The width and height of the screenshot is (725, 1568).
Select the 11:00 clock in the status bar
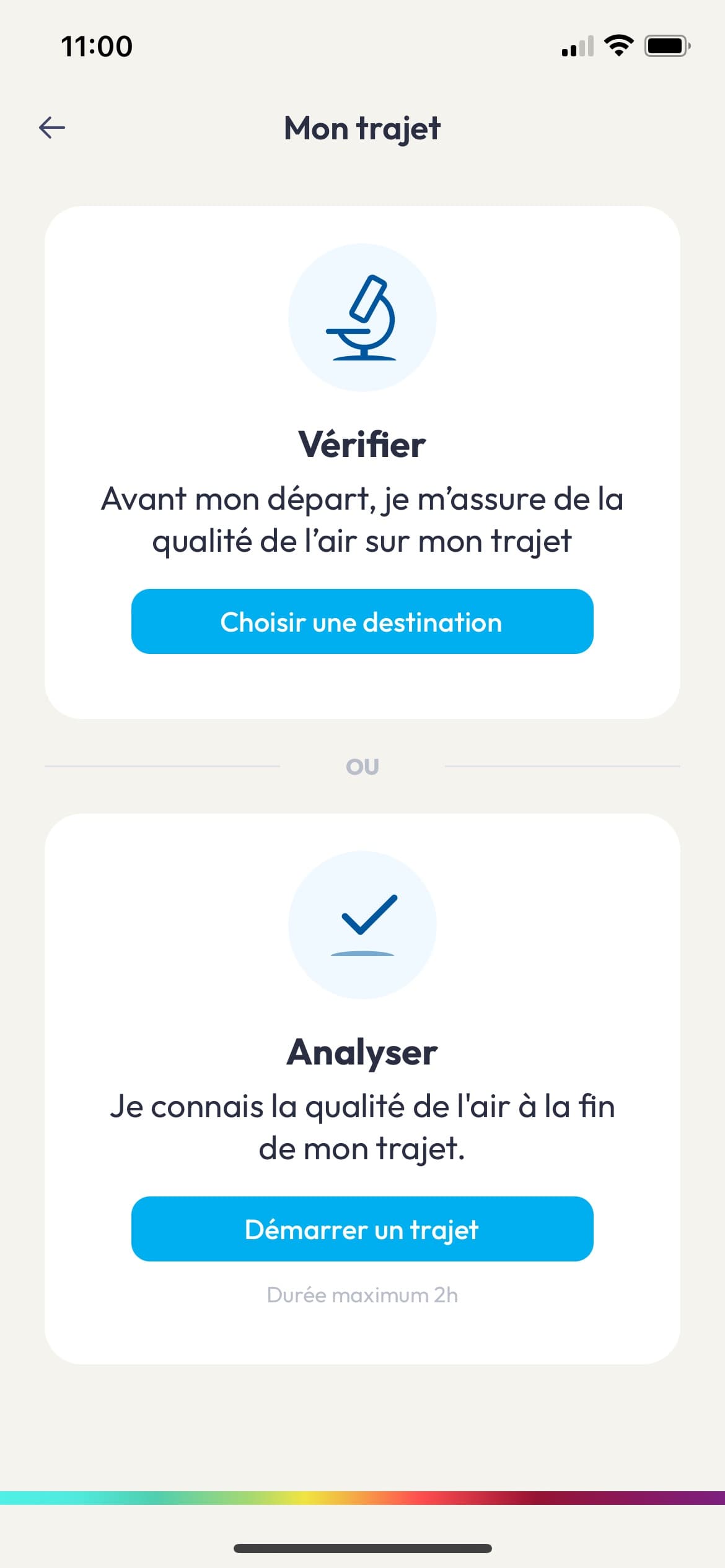point(96,45)
